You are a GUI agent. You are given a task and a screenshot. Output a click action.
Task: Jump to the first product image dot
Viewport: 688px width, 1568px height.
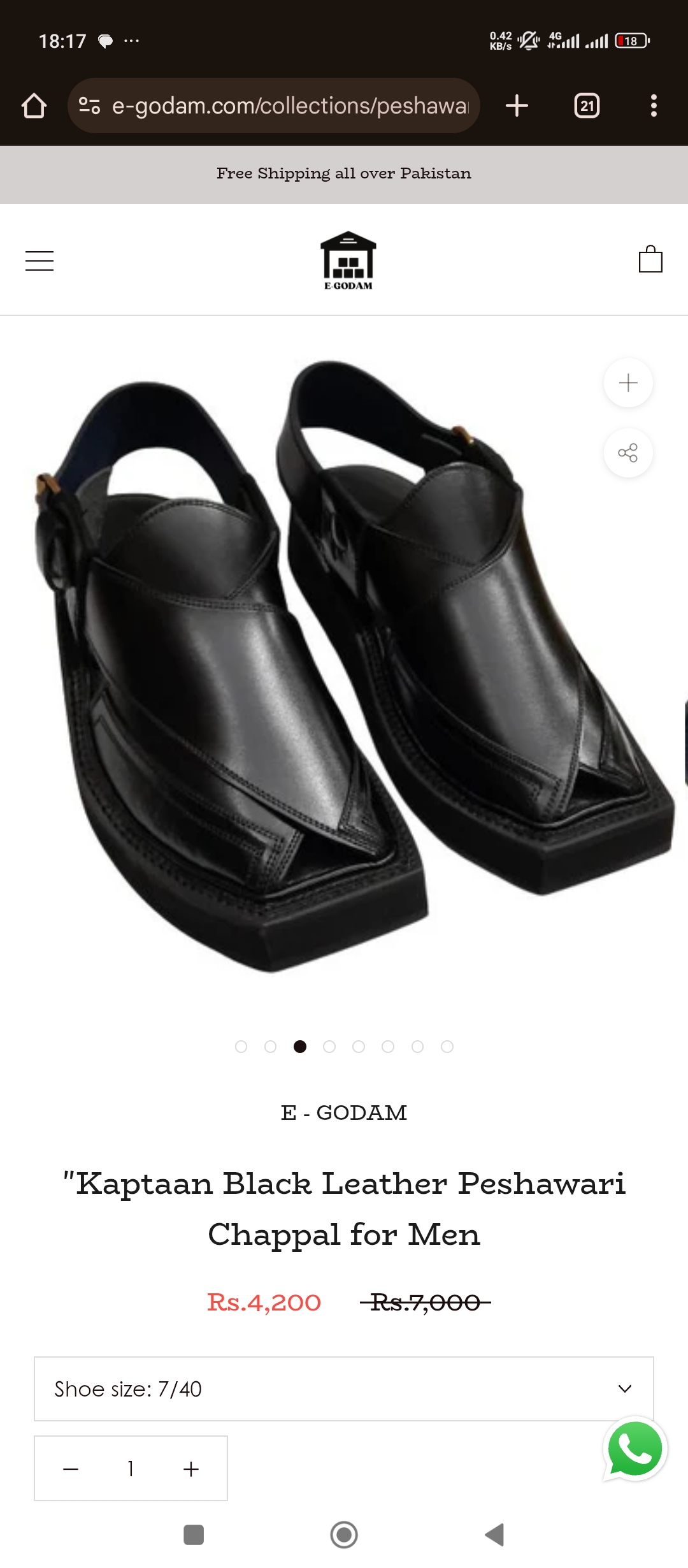click(x=241, y=1047)
